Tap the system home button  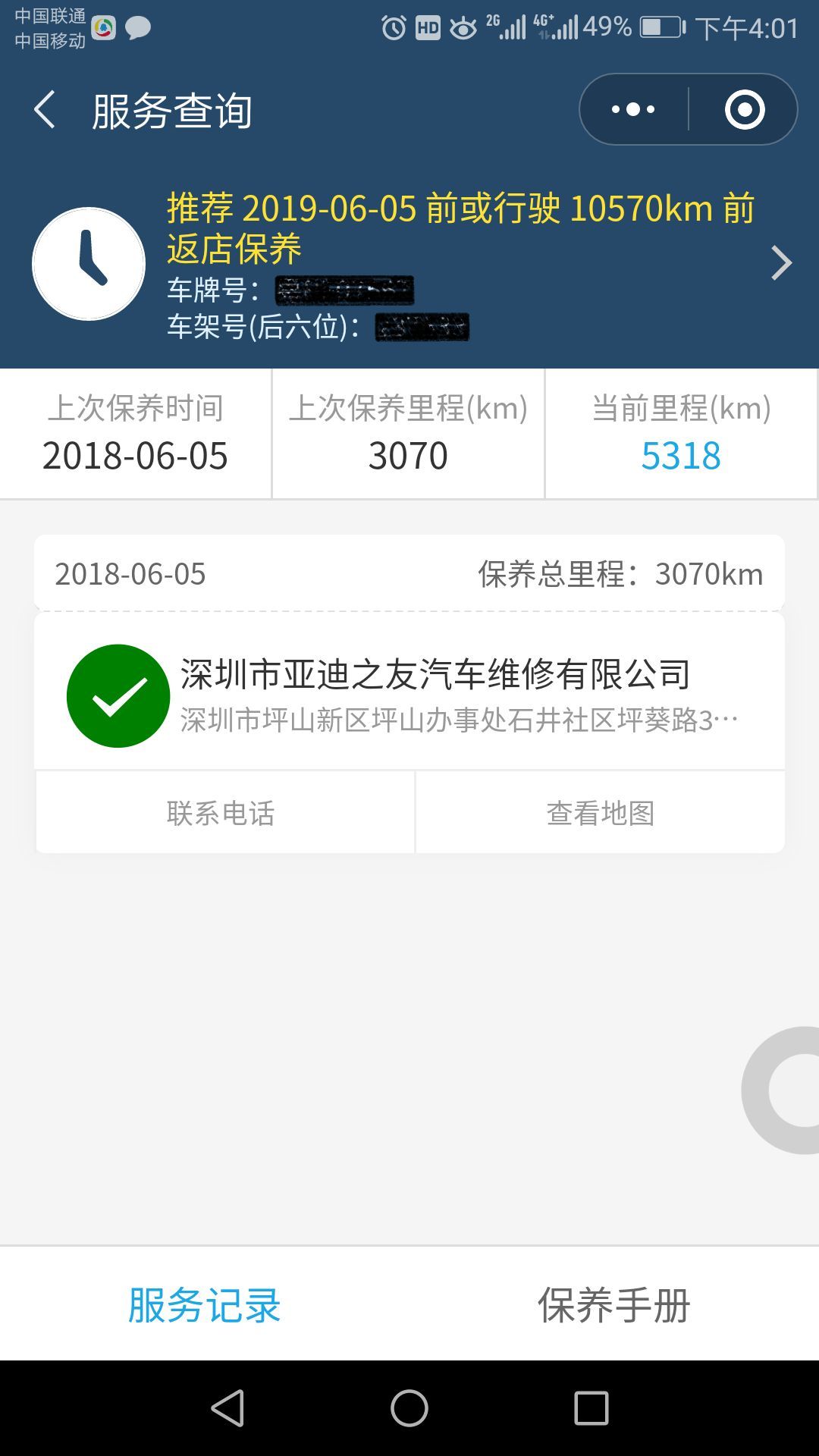click(x=409, y=1408)
